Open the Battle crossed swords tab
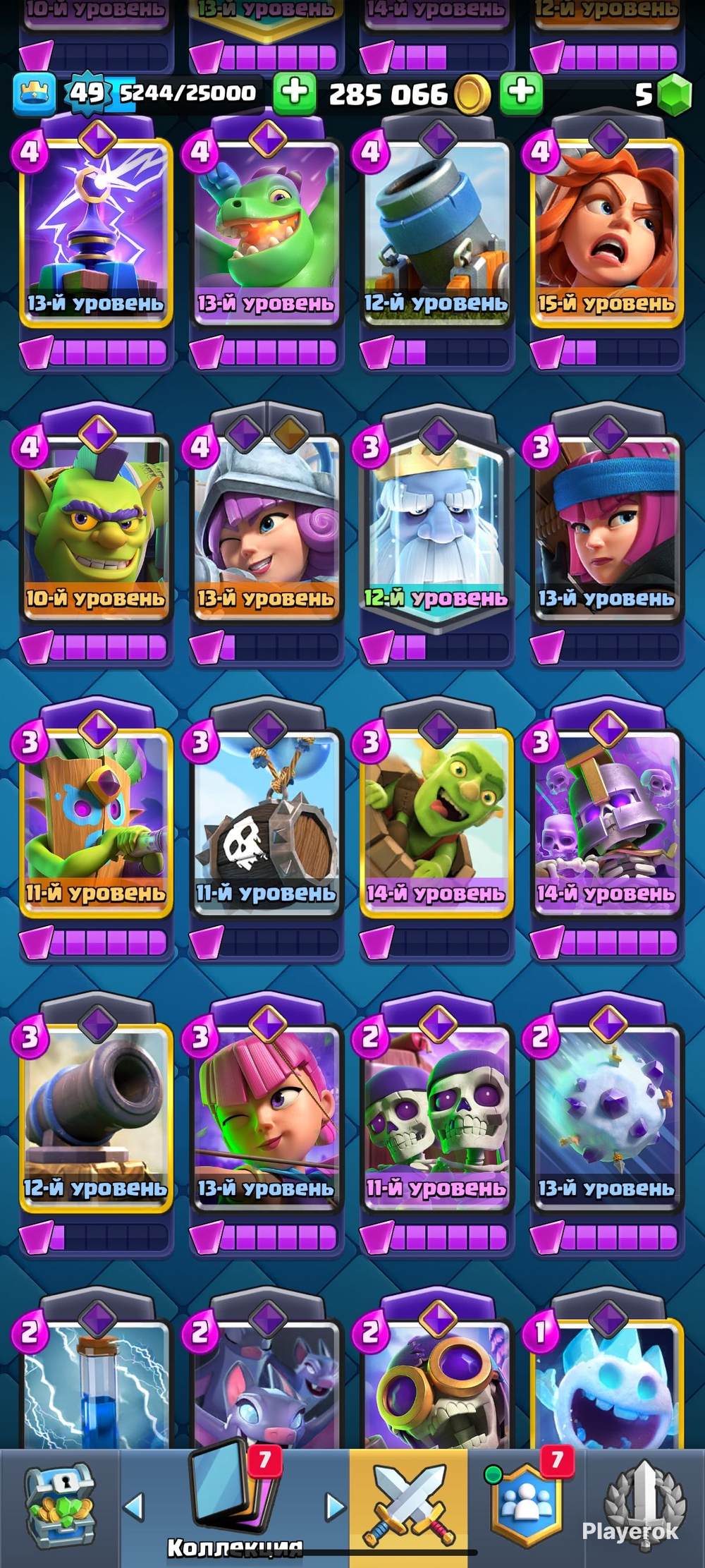Image resolution: width=705 pixels, height=1568 pixels. [408, 1507]
